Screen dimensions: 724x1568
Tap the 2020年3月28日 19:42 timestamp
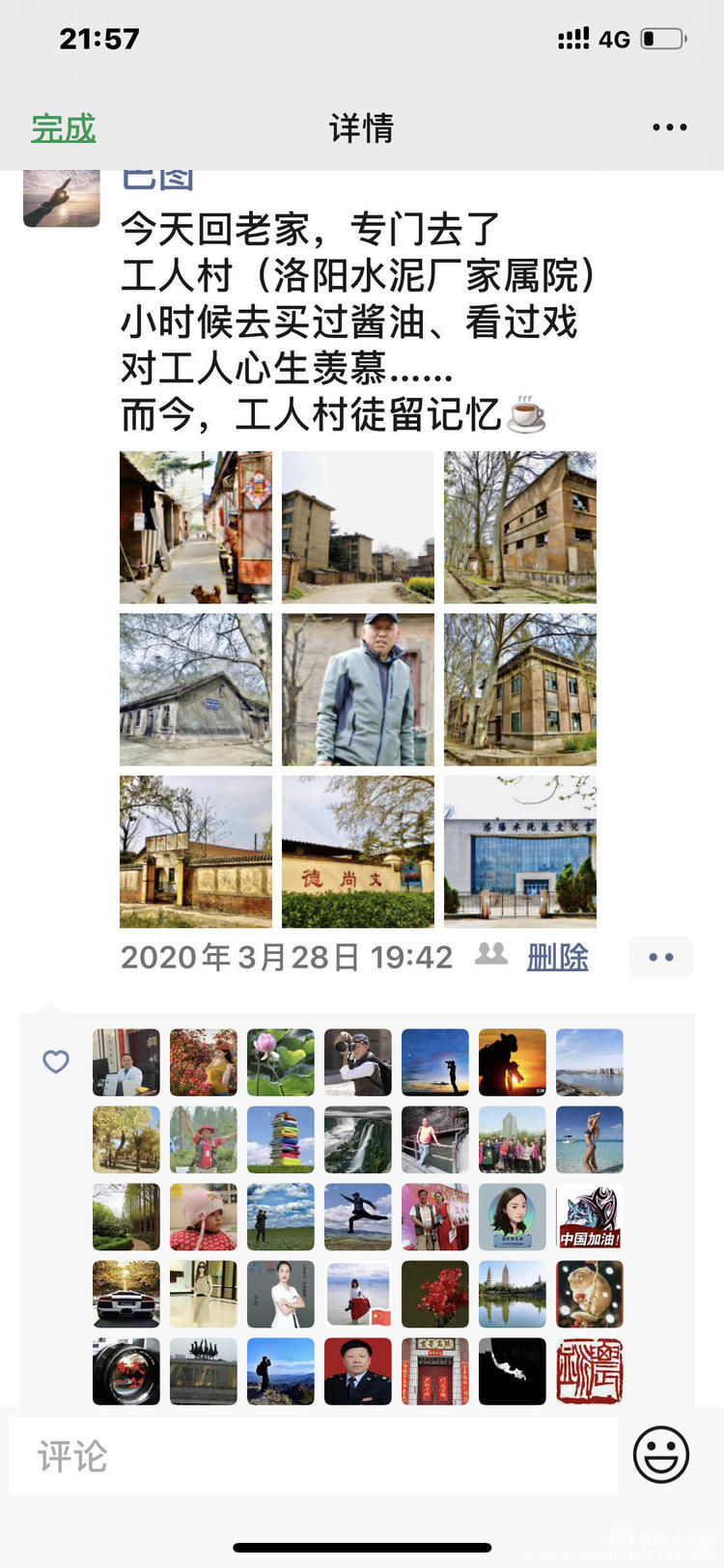pos(286,956)
